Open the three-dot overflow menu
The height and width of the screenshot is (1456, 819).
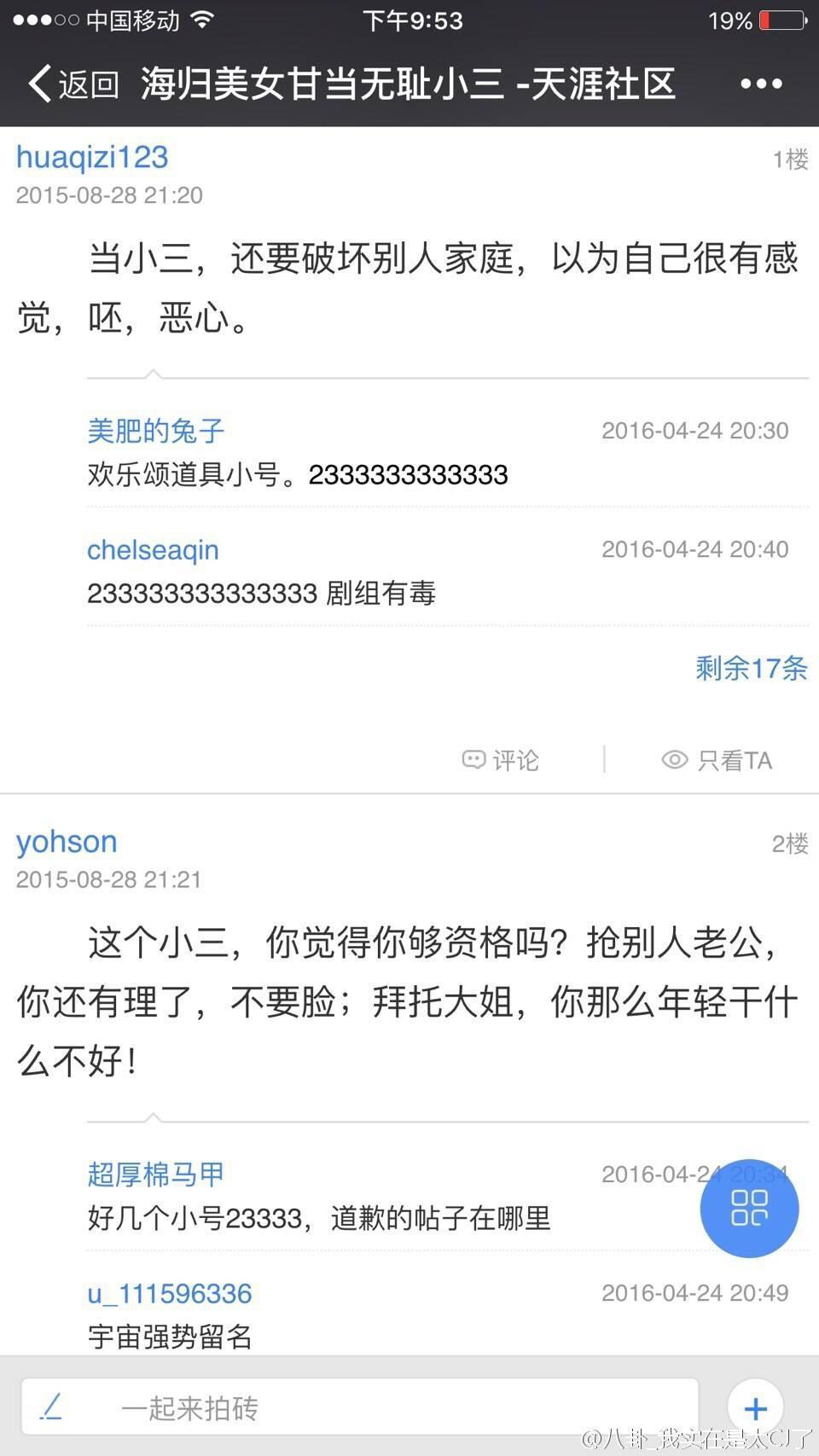pos(760,84)
